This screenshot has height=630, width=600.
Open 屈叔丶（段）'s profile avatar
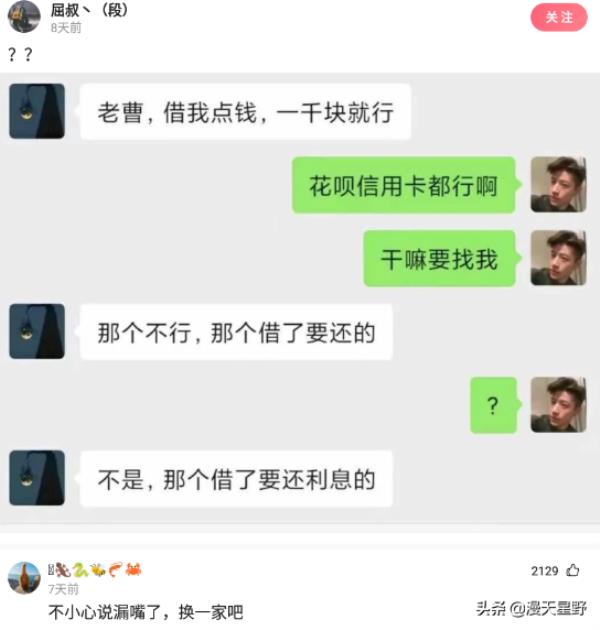tap(24, 16)
